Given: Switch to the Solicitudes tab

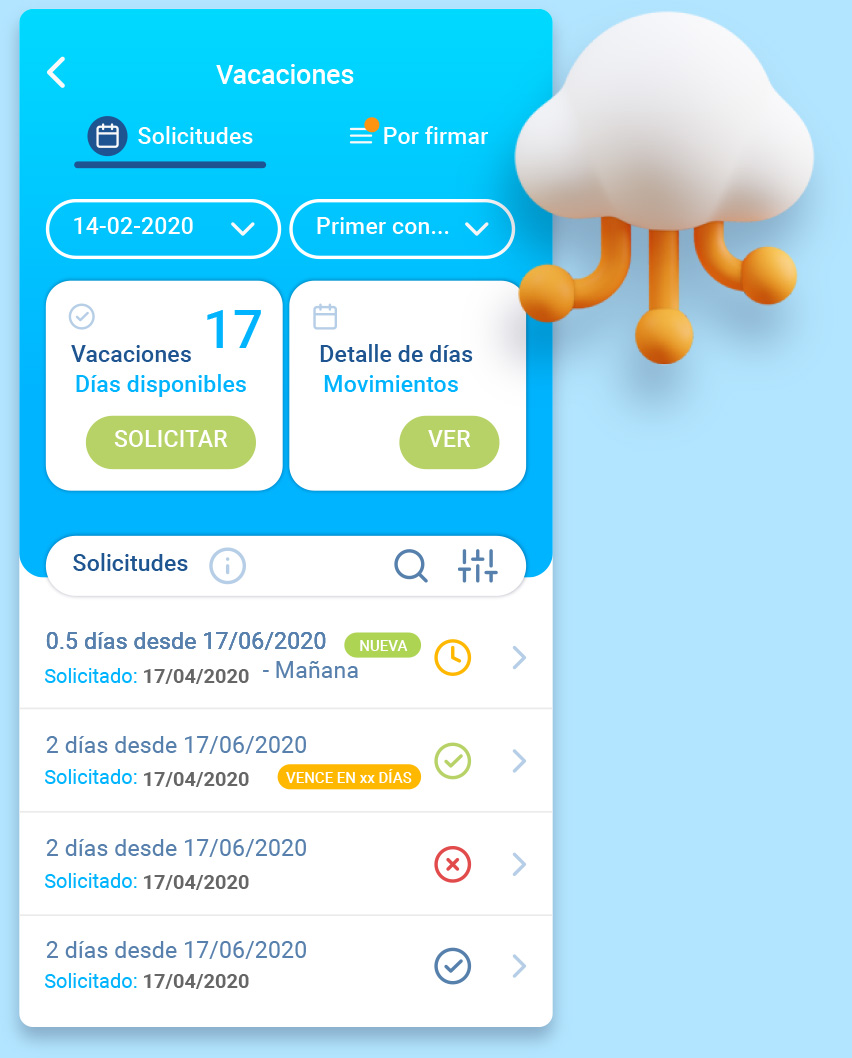Looking at the screenshot, I should click(170, 137).
